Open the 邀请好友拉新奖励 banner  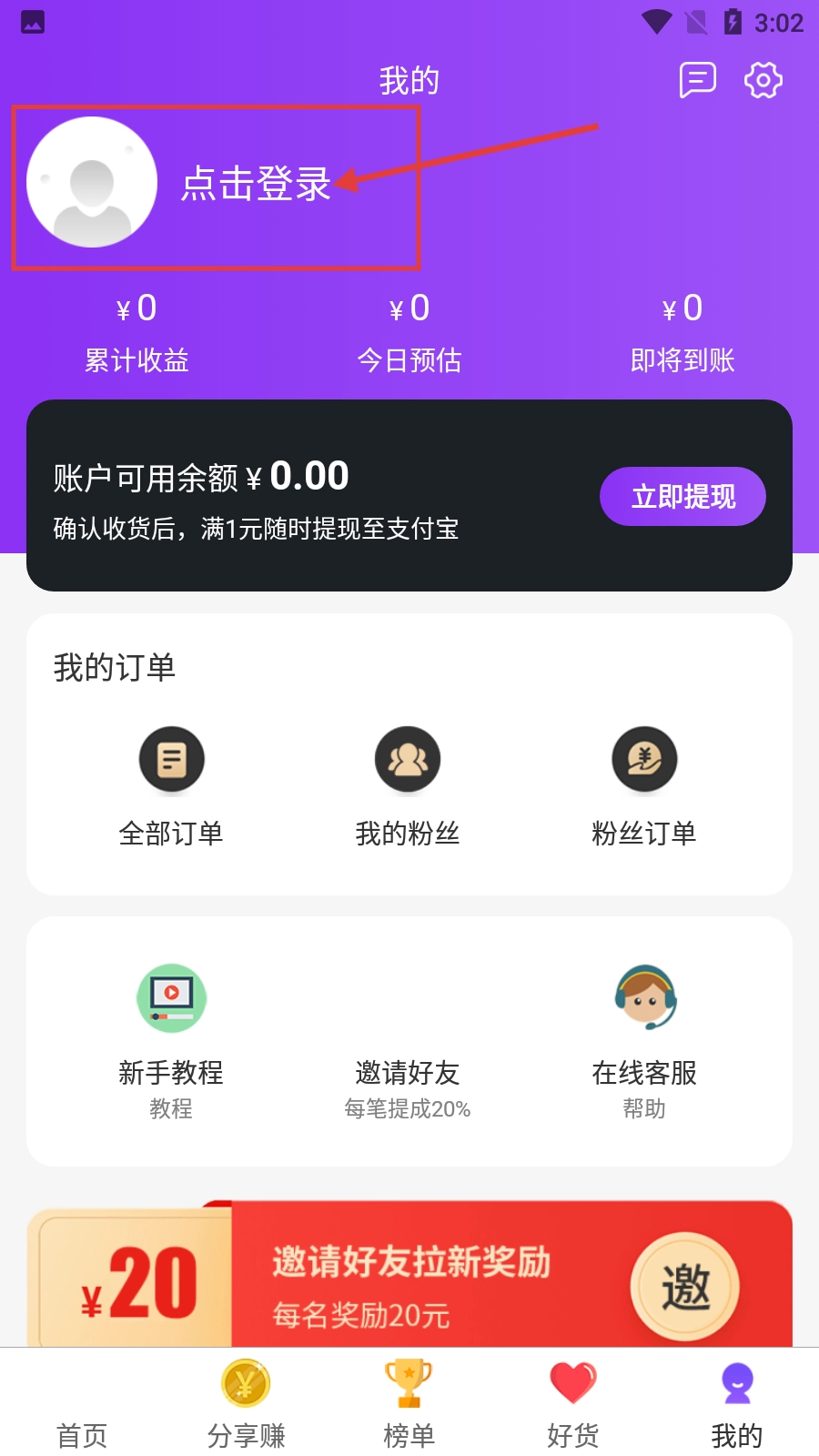[x=409, y=1279]
